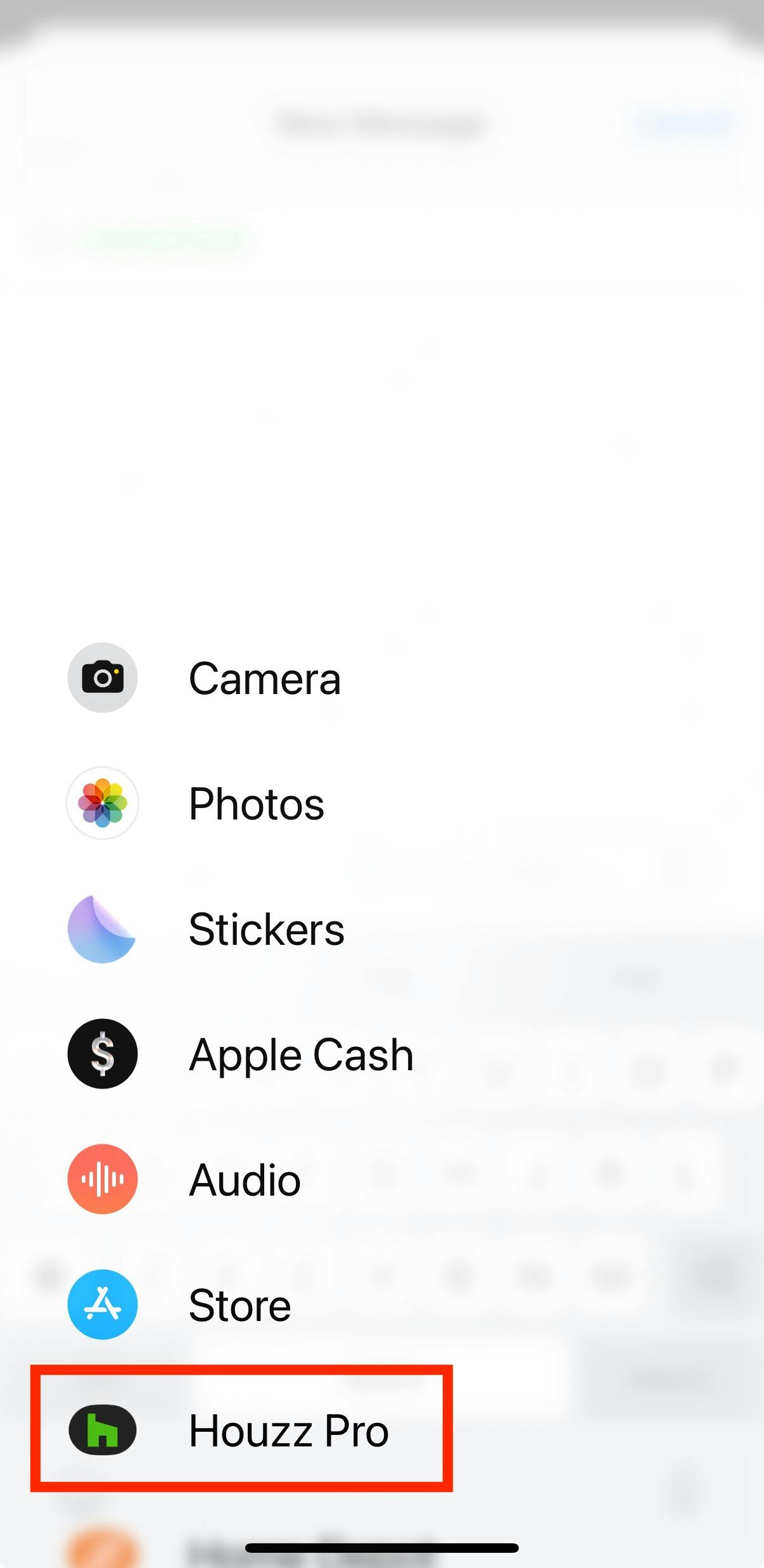The image size is (764, 1568).
Task: Select Photos from the apps list
Action: pyautogui.click(x=196, y=804)
